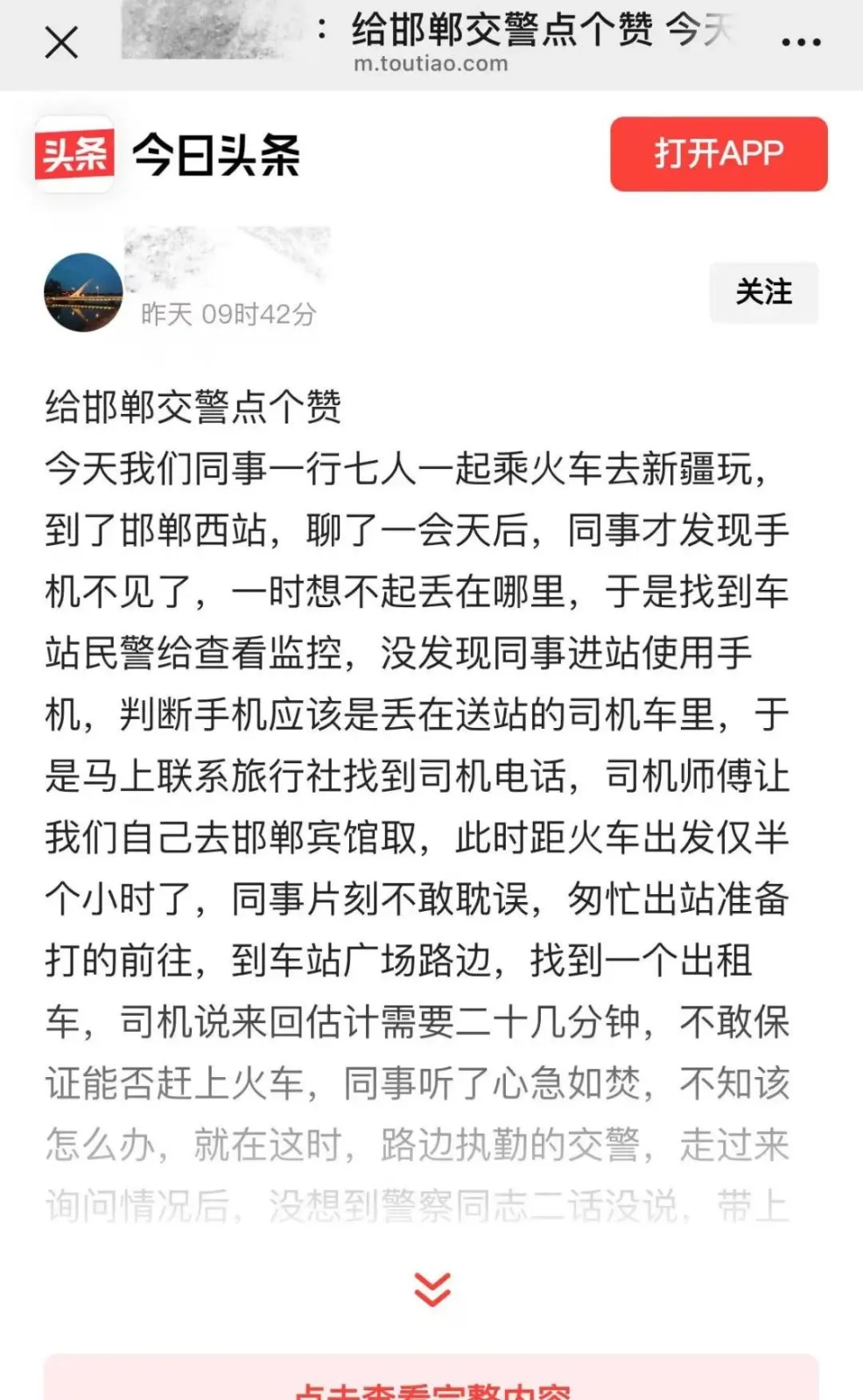Close the webpage with the X icon
The image size is (863, 1400).
click(x=61, y=42)
